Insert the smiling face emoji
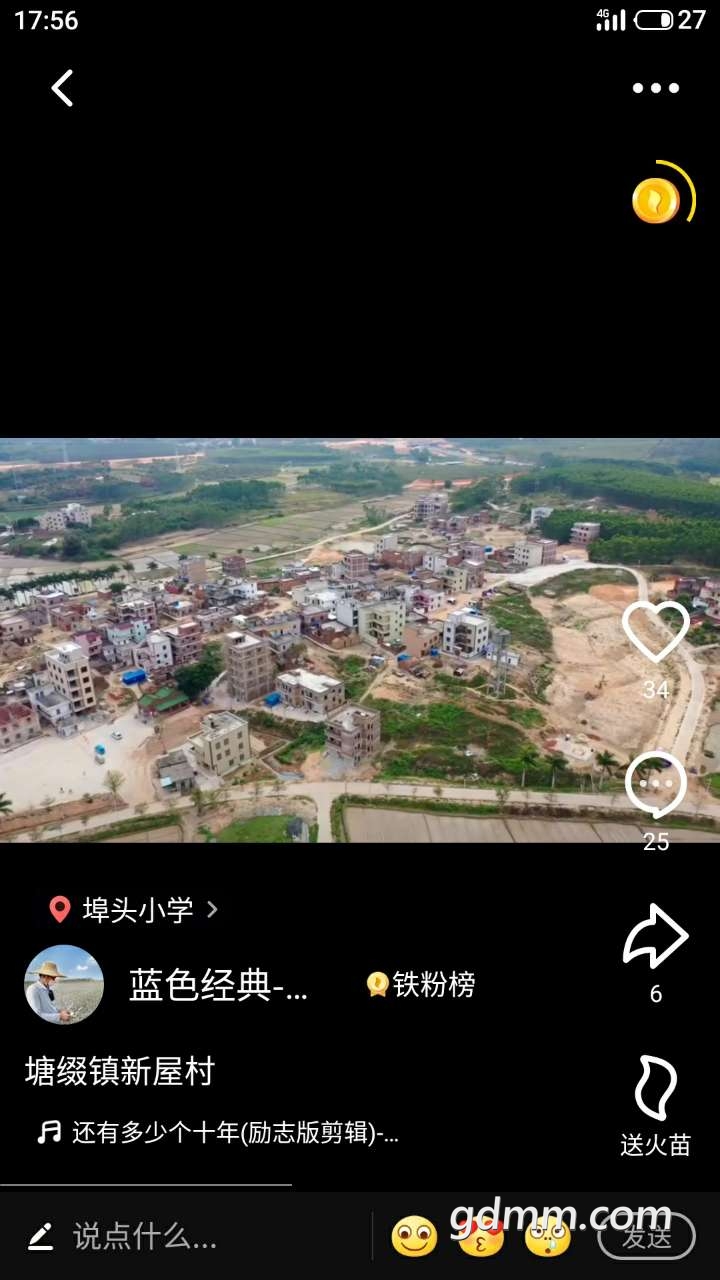The height and width of the screenshot is (1280, 720). tap(414, 1237)
